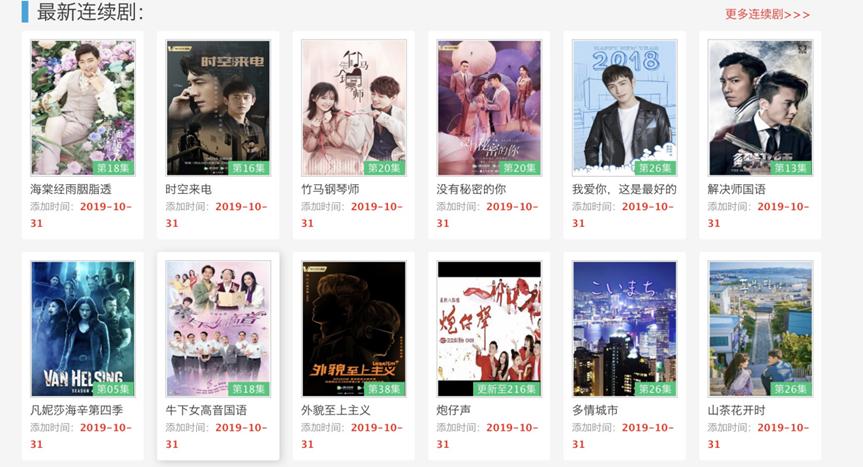Select the 牛下女高音国语 card
The height and width of the screenshot is (467, 863).
pyautogui.click(x=218, y=329)
